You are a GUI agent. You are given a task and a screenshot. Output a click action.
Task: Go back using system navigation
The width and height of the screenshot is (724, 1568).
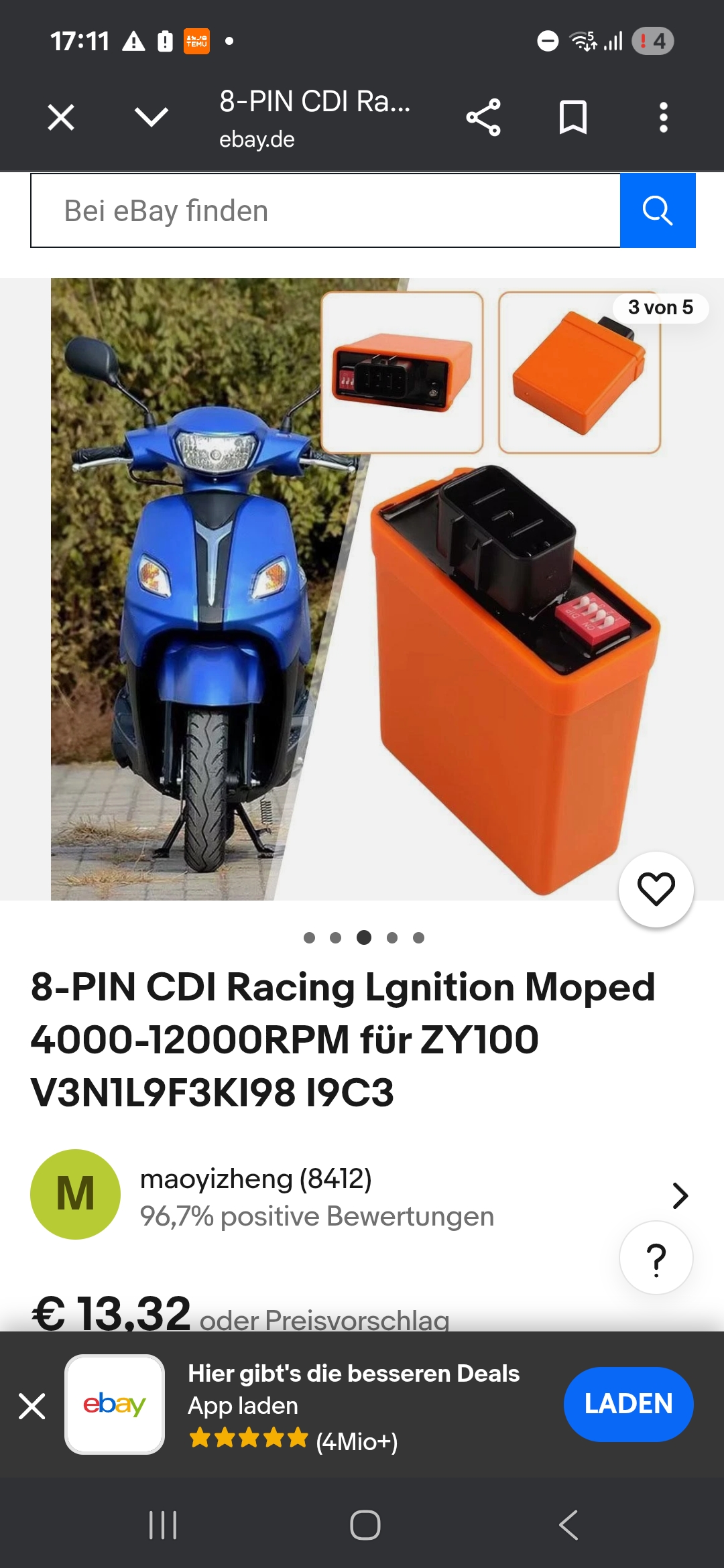point(568,1525)
